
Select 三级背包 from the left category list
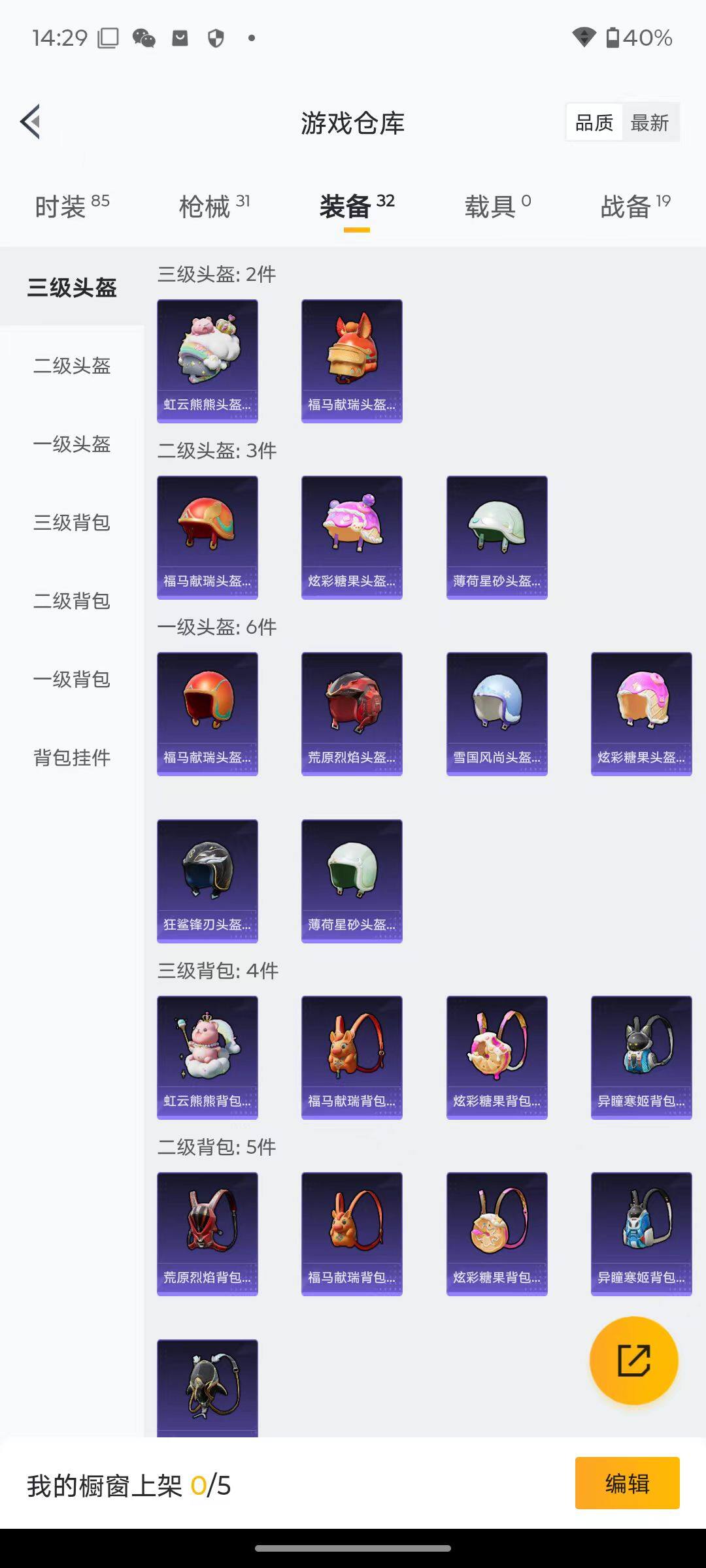72,523
